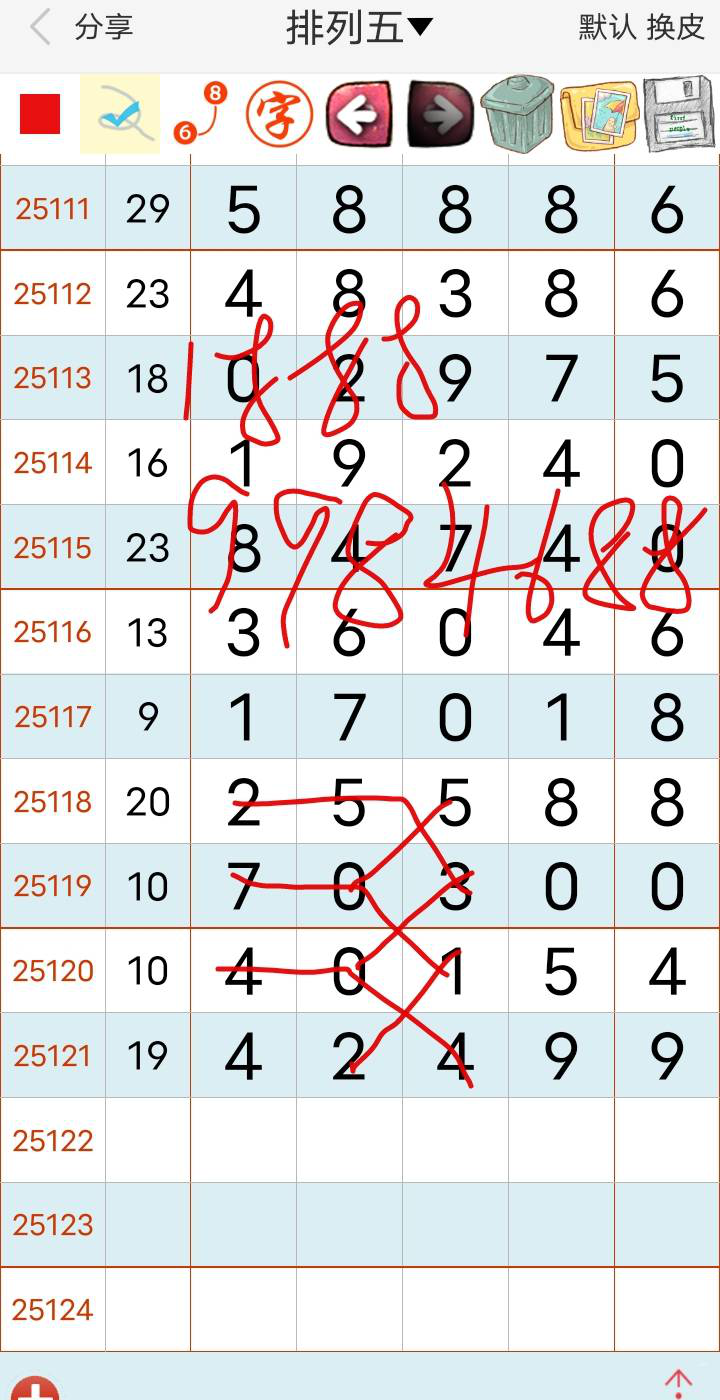Tap the number 6 badge on line tool

[184, 131]
